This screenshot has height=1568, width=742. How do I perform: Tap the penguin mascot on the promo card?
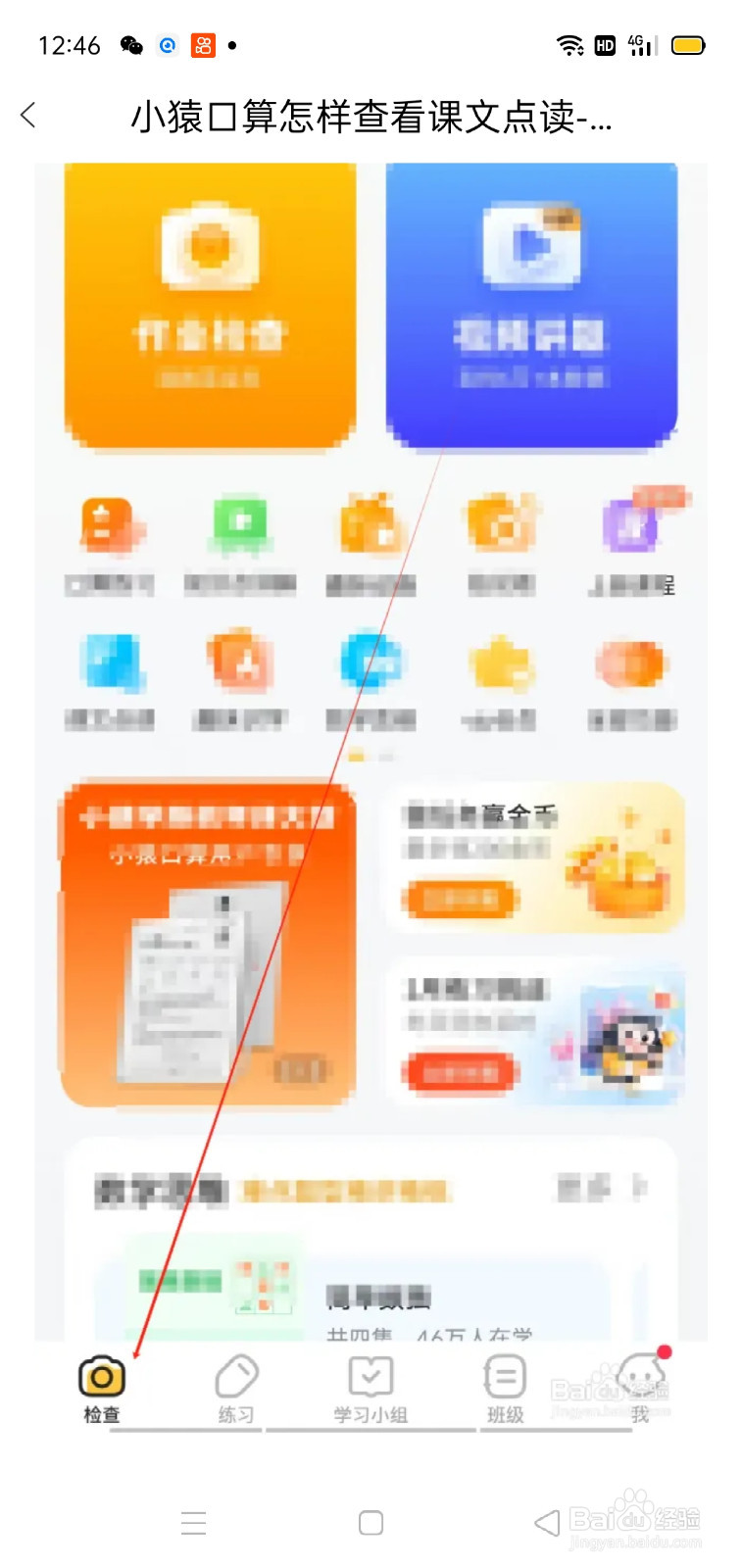click(632, 1042)
